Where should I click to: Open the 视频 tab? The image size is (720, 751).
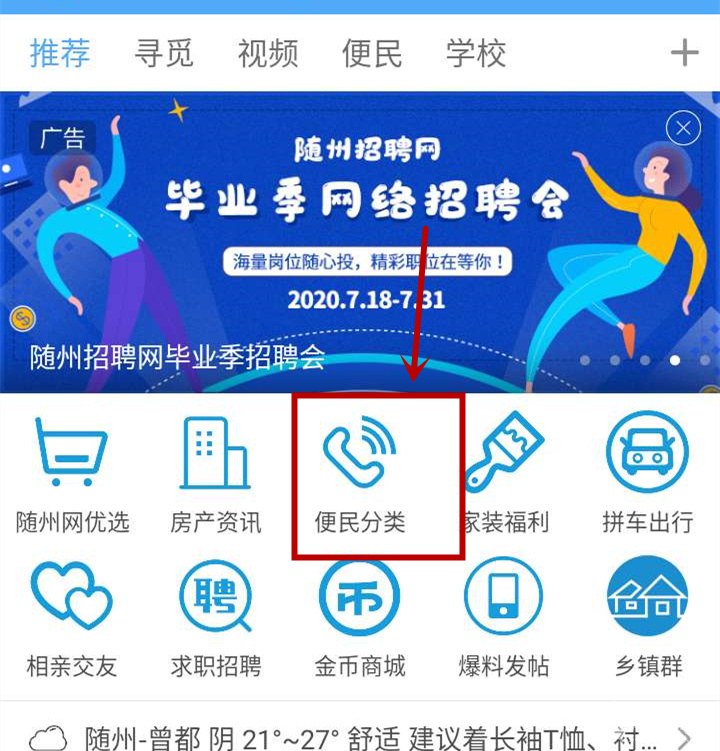[x=267, y=52]
